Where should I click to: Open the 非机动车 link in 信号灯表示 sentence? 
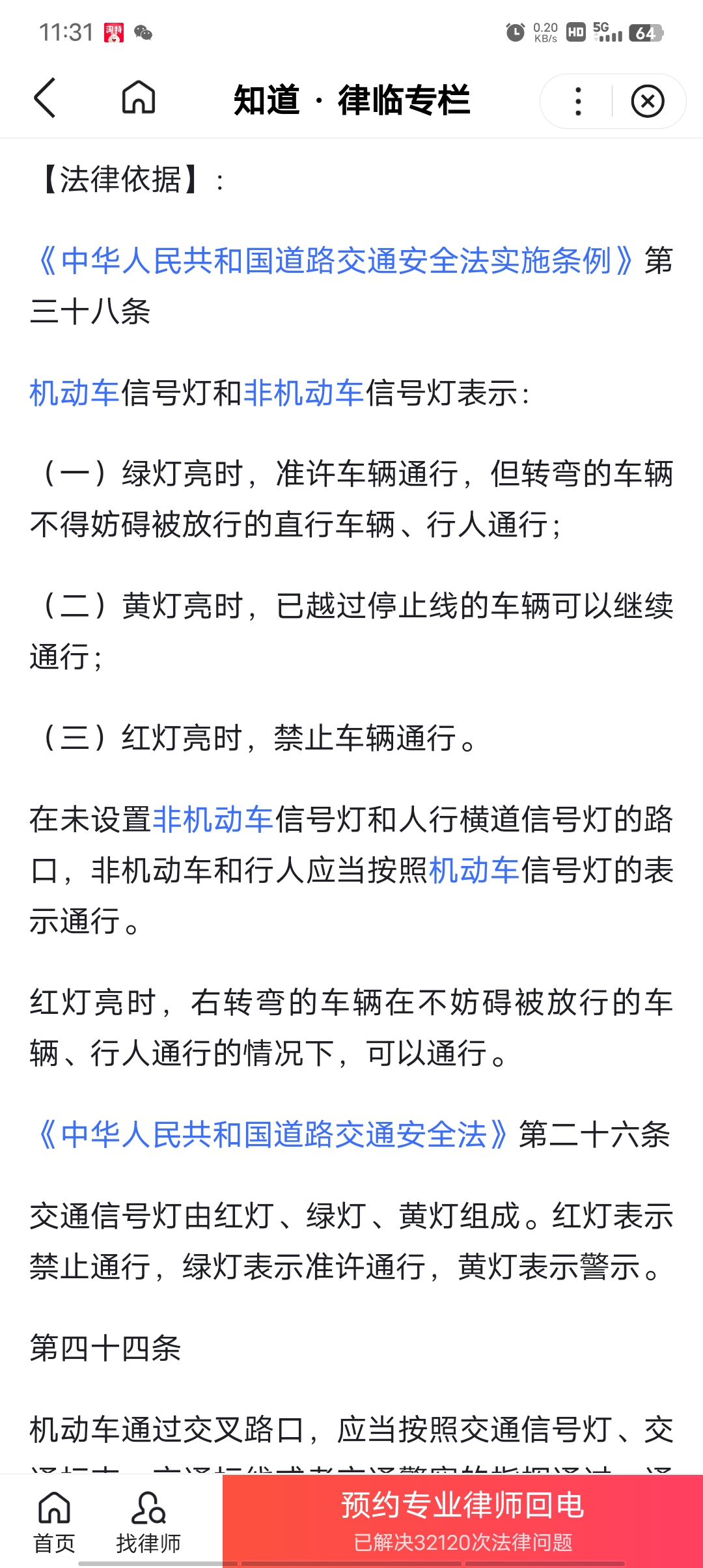pyautogui.click(x=304, y=393)
